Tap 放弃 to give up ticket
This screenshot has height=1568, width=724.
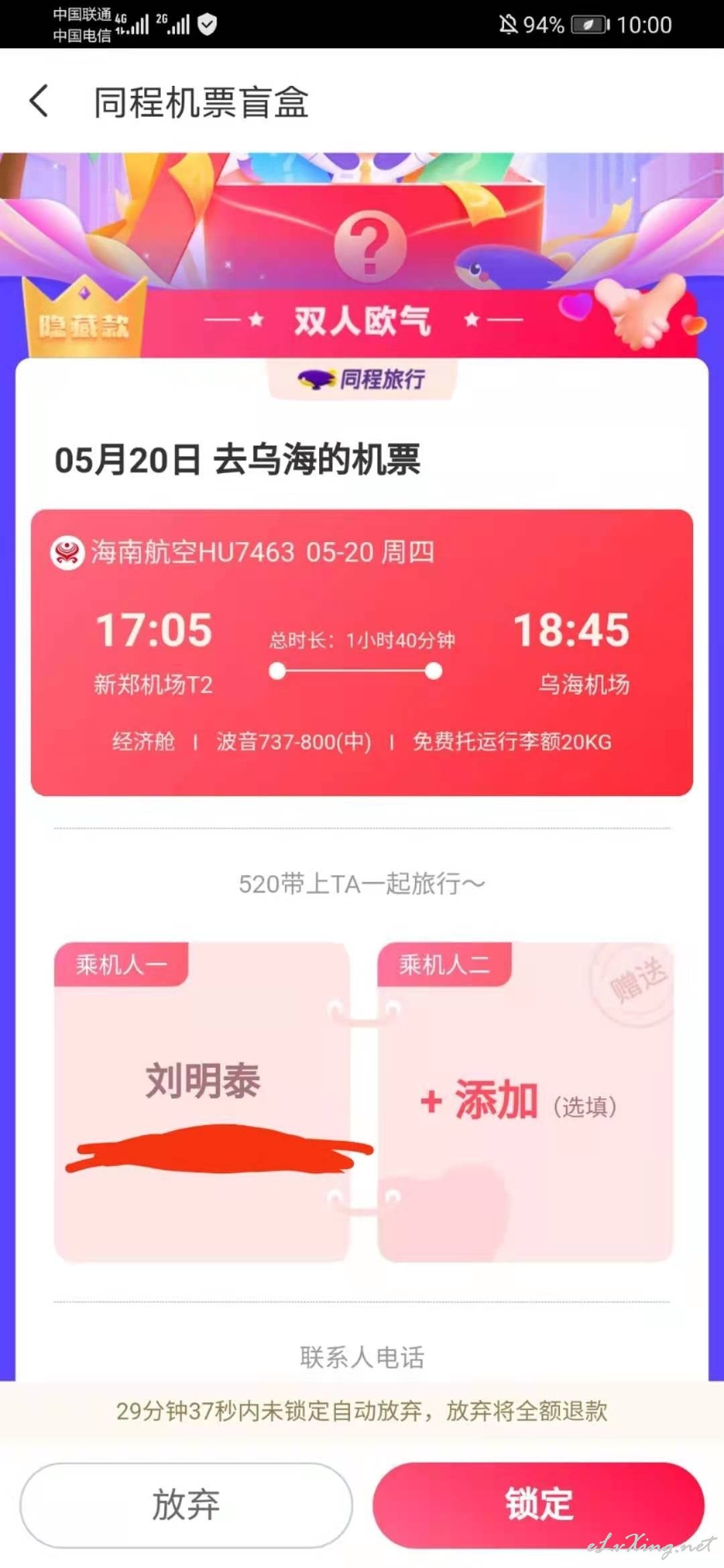pyautogui.click(x=186, y=1505)
